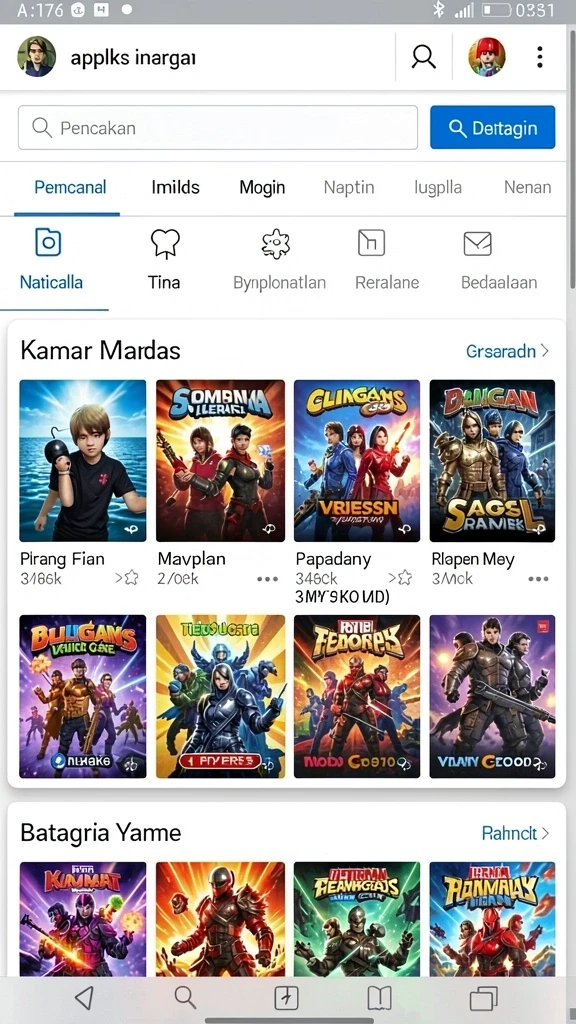Open the stacked-windows icon in the bottom bar
The width and height of the screenshot is (576, 1024).
483,998
